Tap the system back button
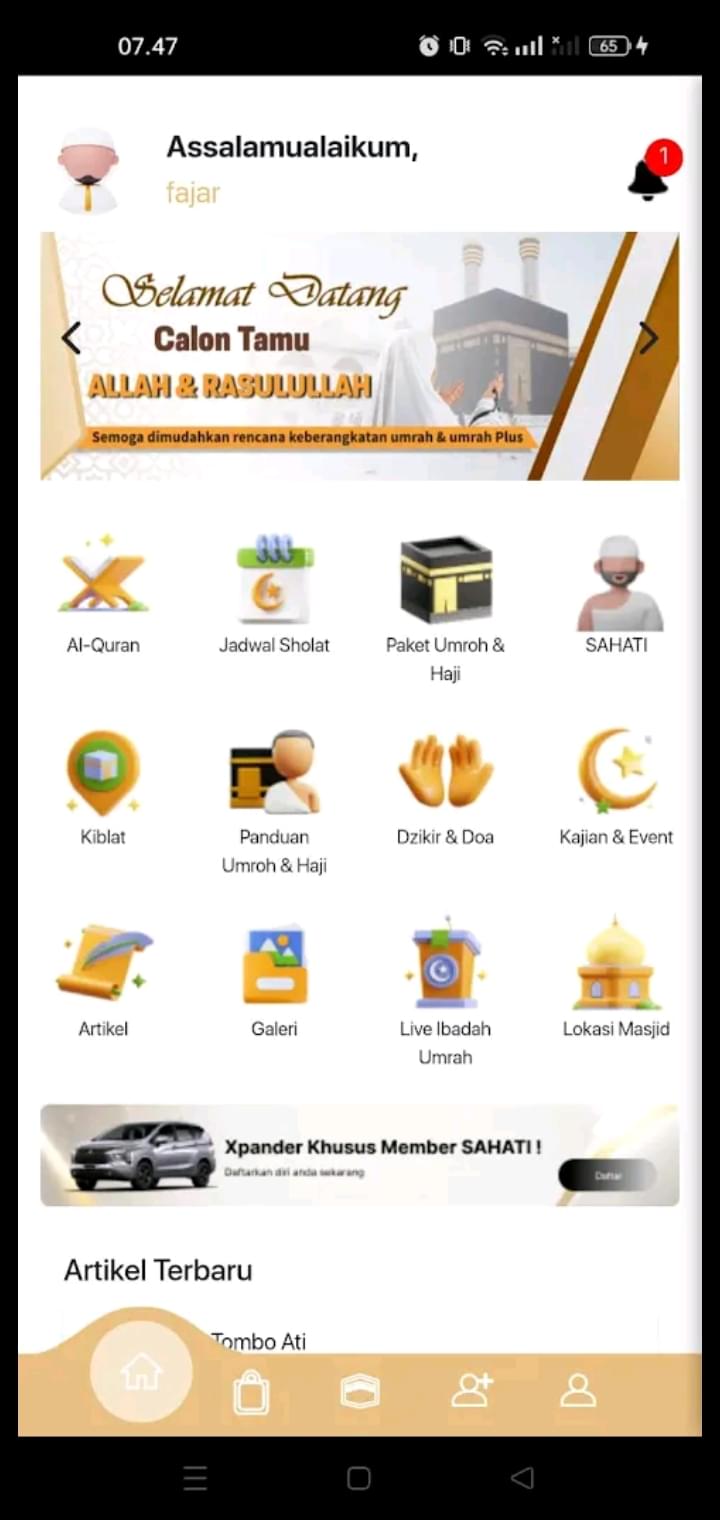Image resolution: width=720 pixels, height=1520 pixels. [x=522, y=1478]
